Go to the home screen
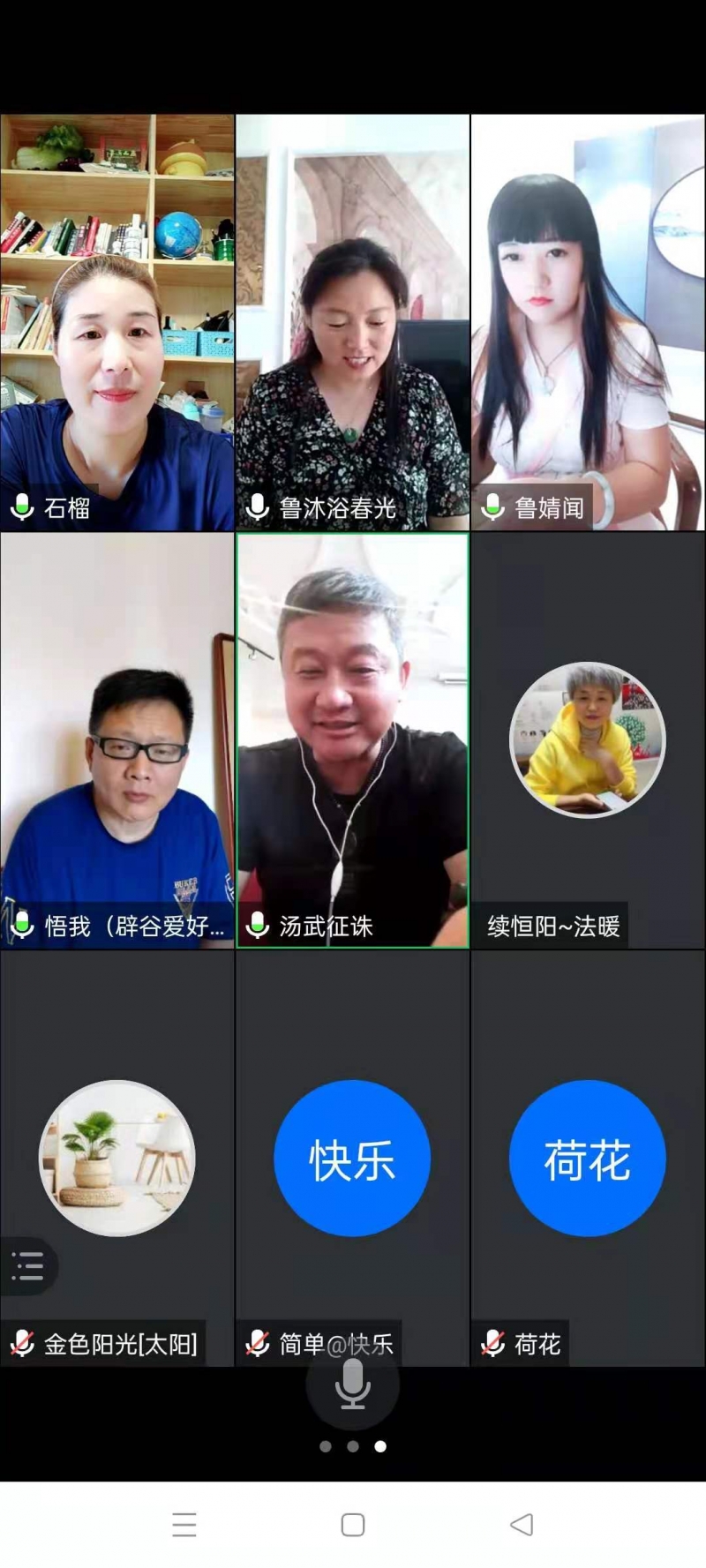This screenshot has height=1568, width=706. 353,1524
